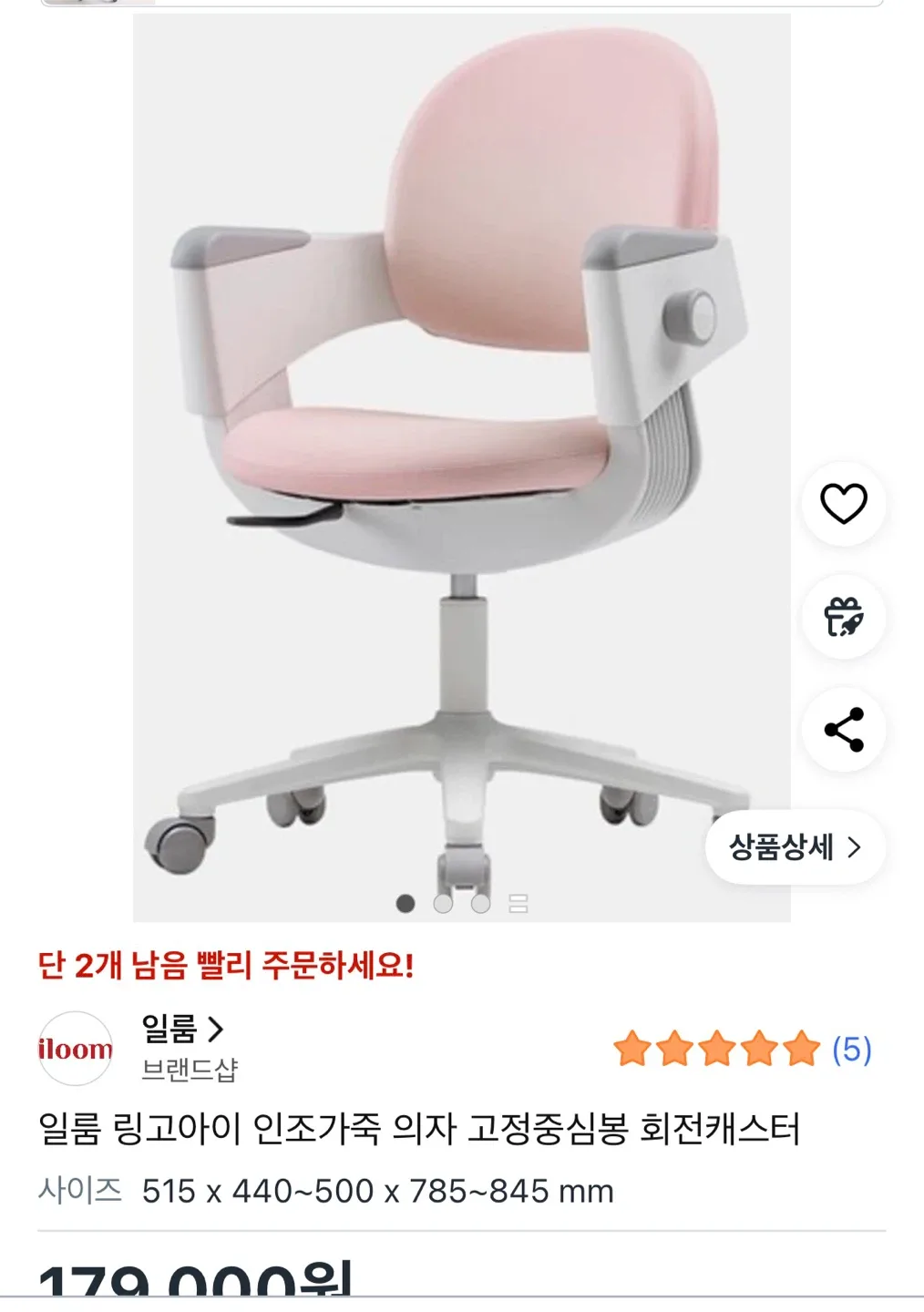Jump to the third product image dot
The height and width of the screenshot is (1312, 924).
pos(480,903)
